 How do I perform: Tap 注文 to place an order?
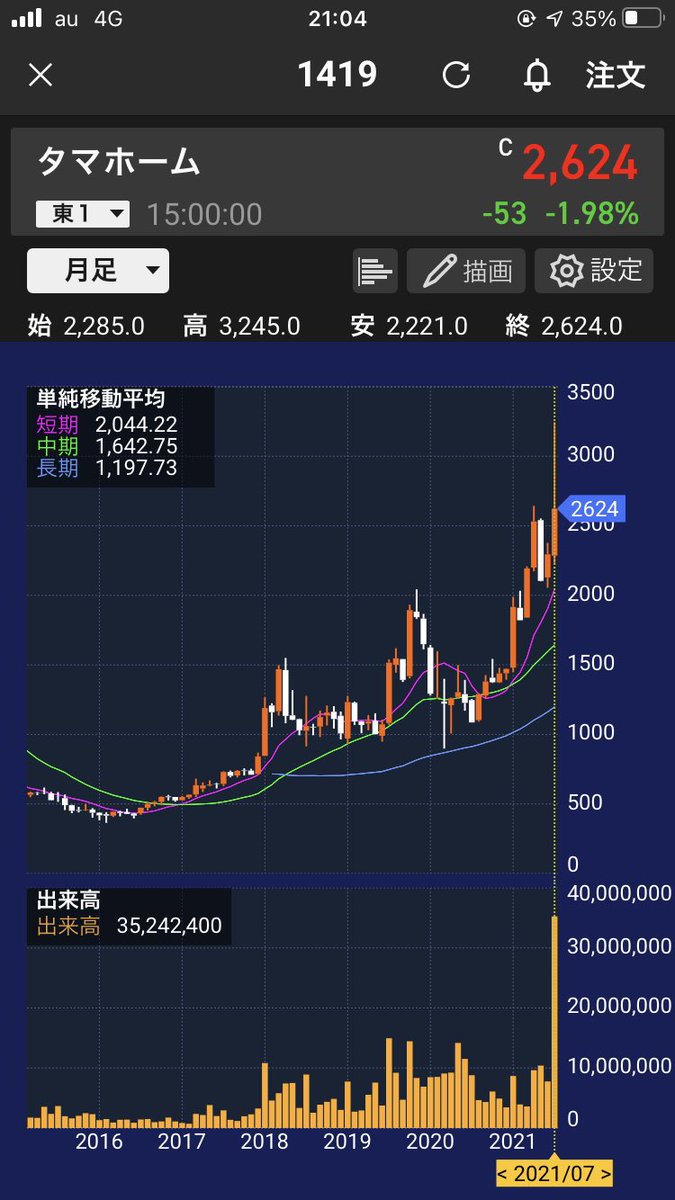point(615,75)
